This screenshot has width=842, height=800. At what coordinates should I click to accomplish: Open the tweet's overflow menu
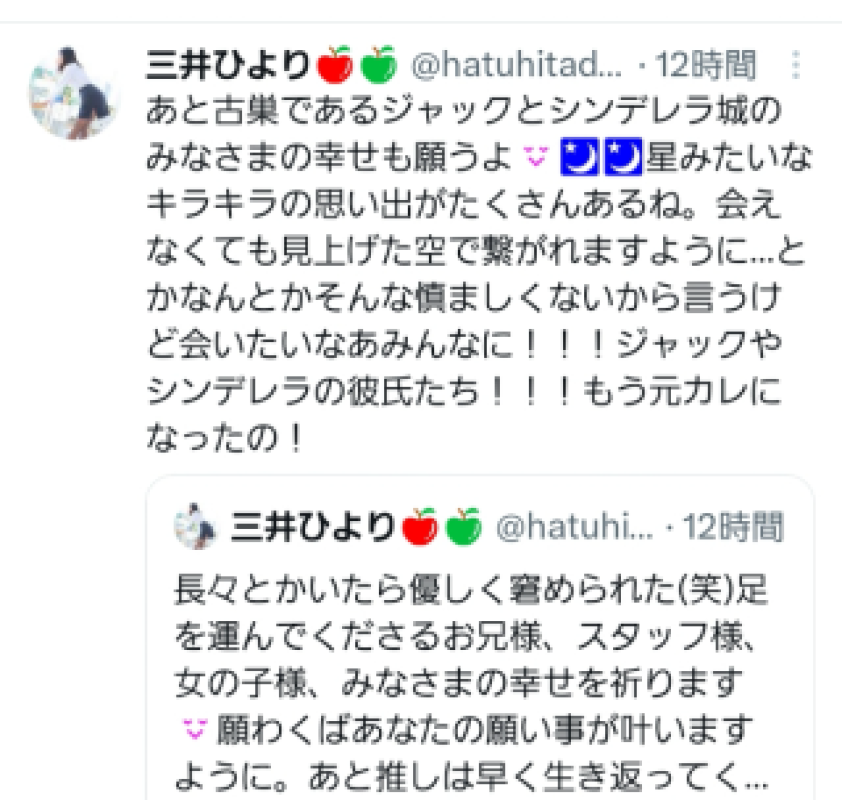tap(796, 66)
